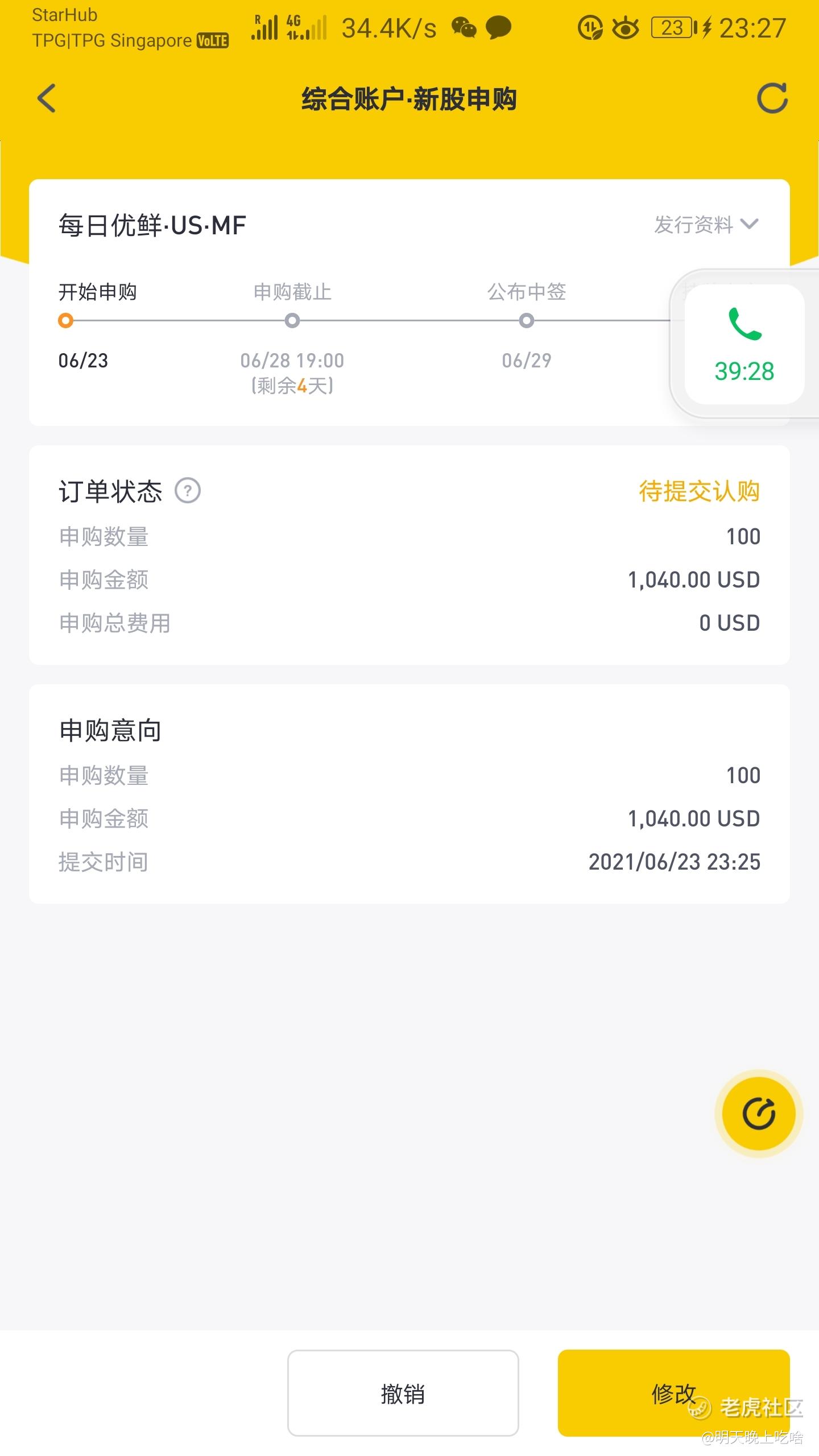Tap 撤销 to cancel the subscription

403,1393
